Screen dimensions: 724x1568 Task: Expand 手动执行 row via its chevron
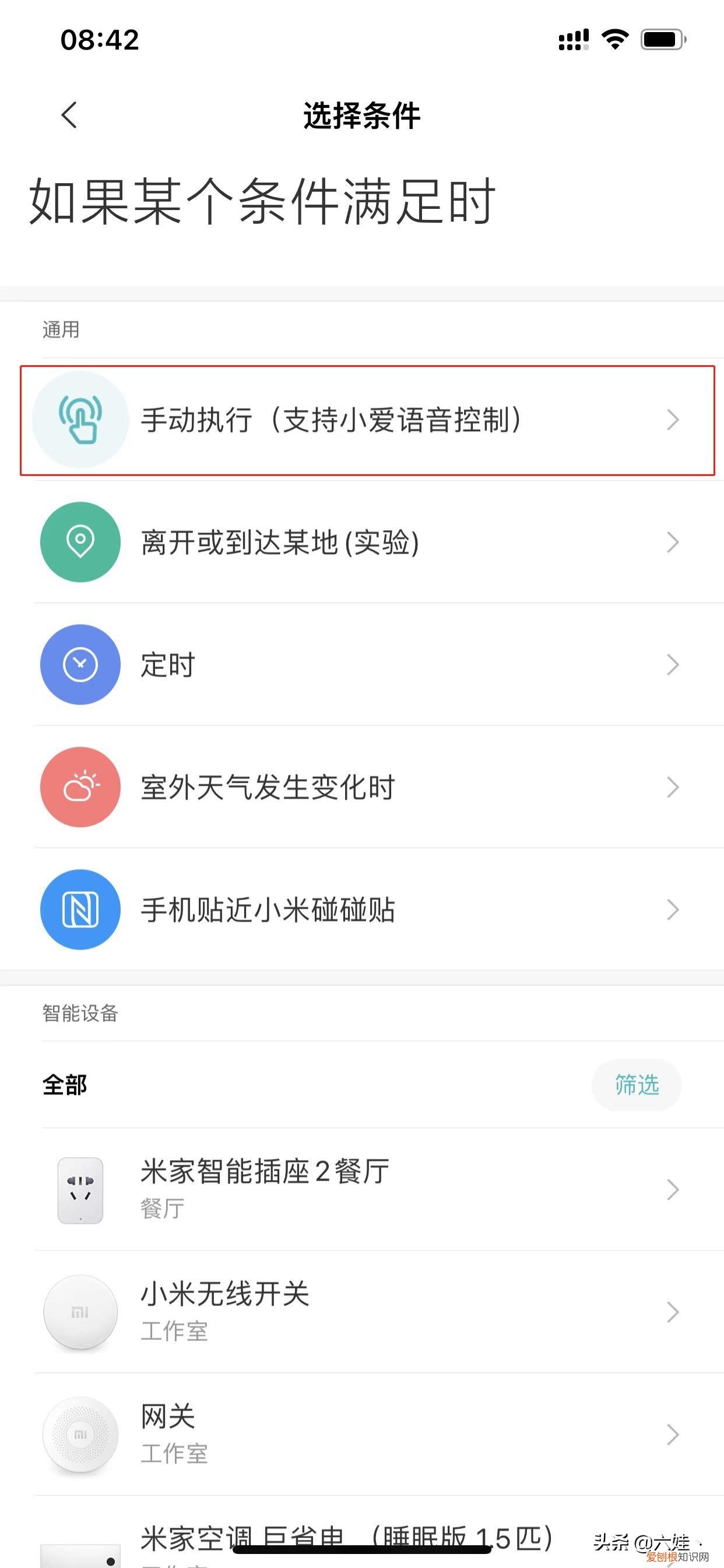pos(673,420)
